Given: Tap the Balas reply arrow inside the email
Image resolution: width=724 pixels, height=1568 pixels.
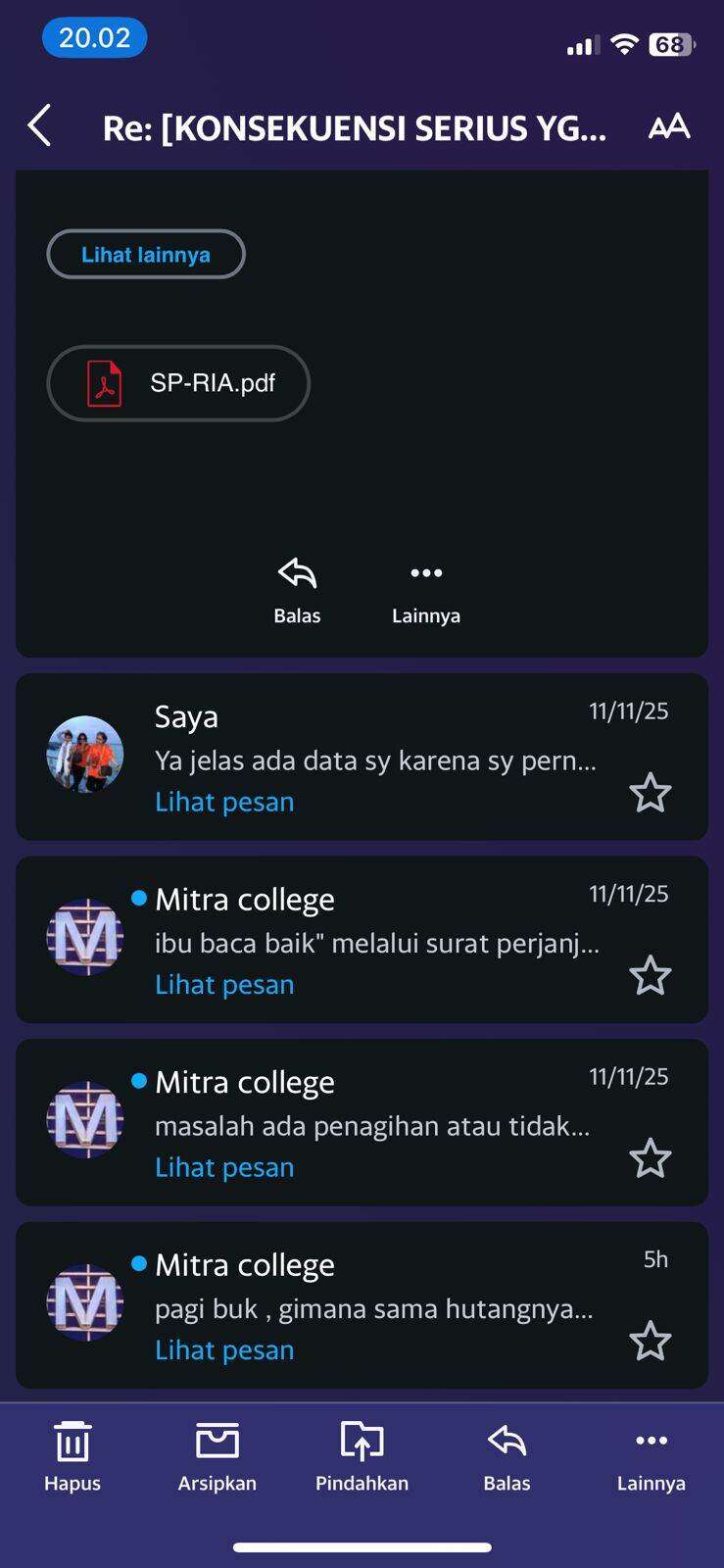Looking at the screenshot, I should pos(297,573).
